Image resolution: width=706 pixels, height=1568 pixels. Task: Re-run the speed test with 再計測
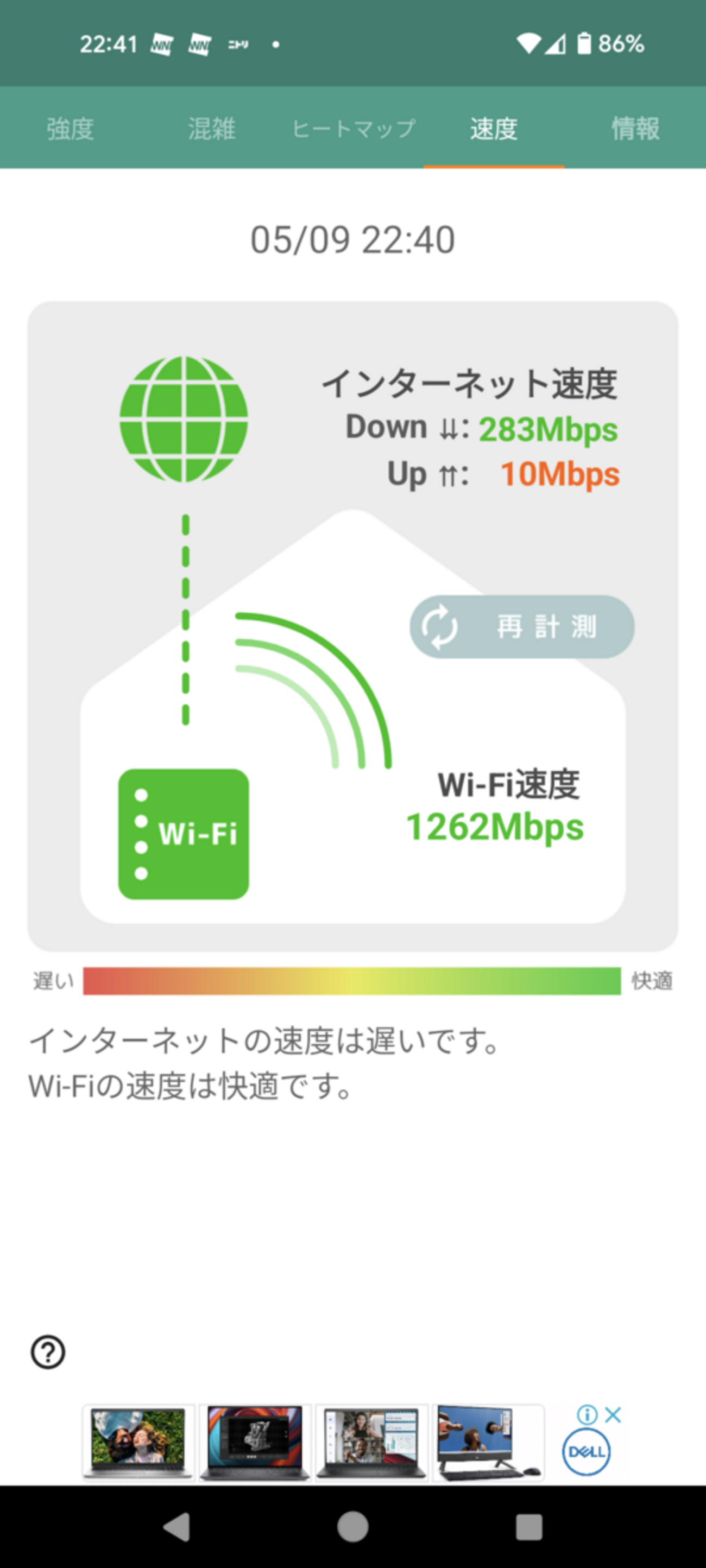click(522, 627)
